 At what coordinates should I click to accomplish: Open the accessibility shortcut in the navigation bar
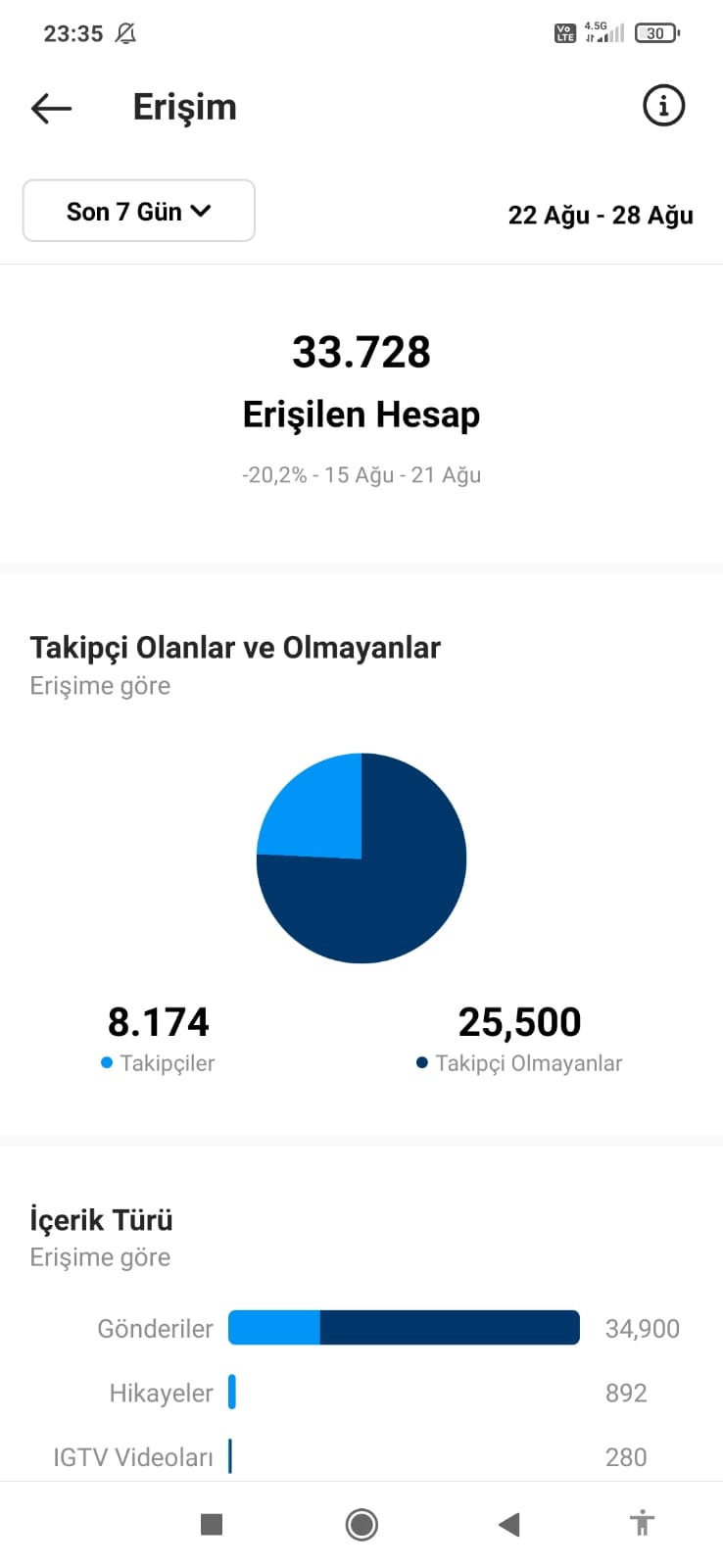(642, 1523)
